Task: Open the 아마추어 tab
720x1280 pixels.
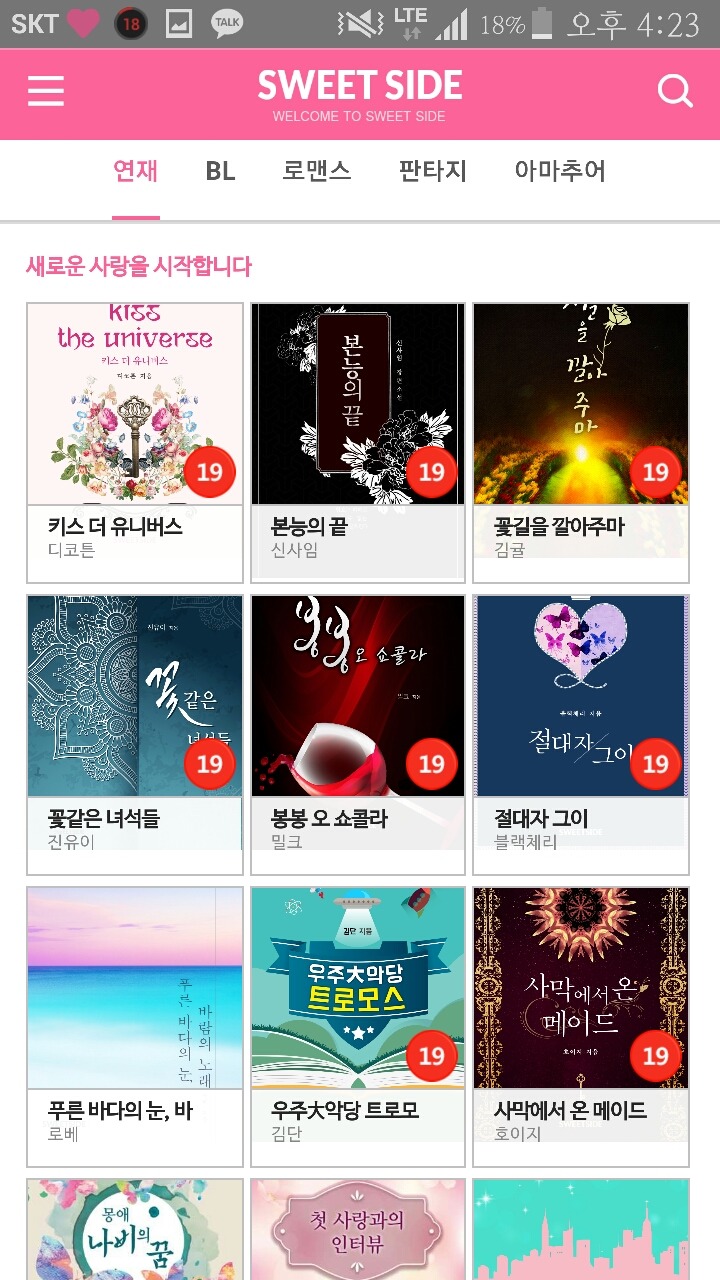Action: pyautogui.click(x=560, y=171)
